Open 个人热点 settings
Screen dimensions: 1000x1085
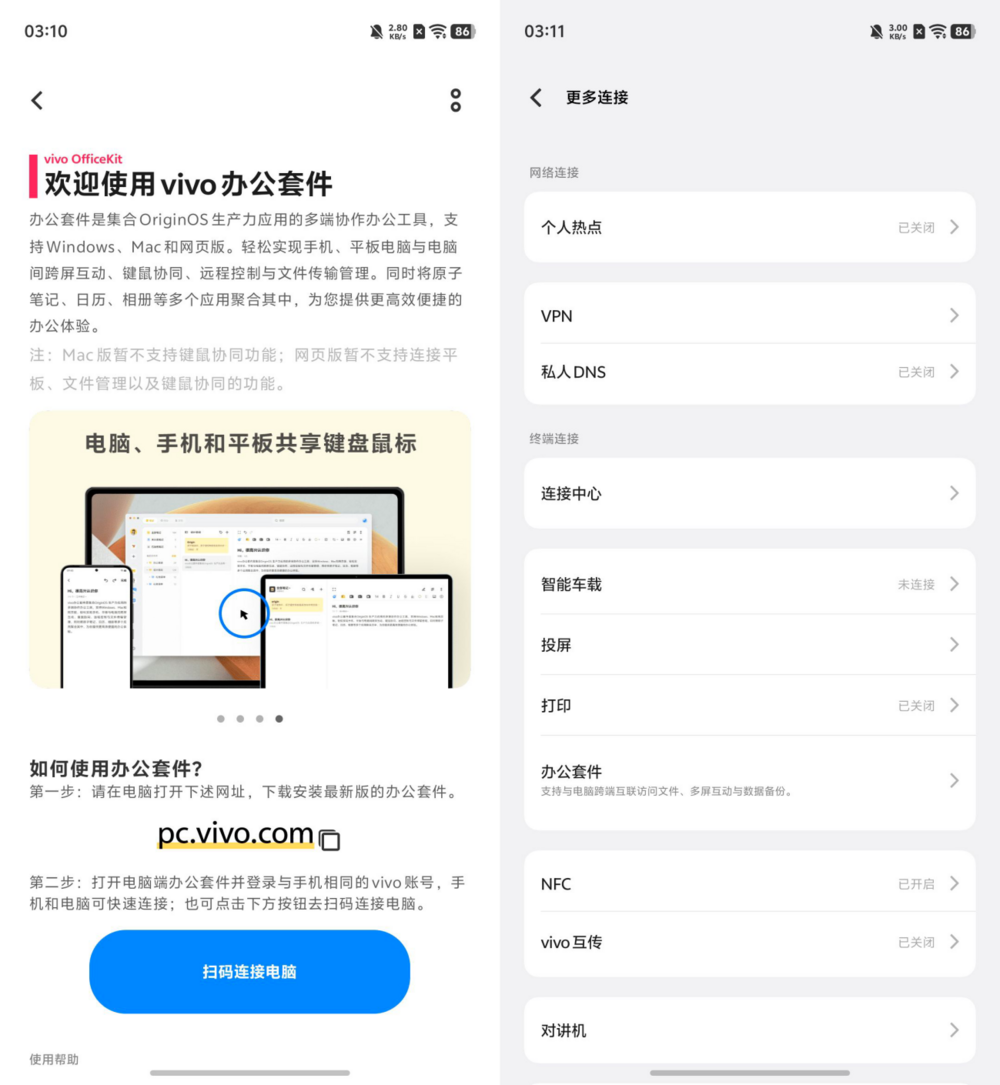pyautogui.click(x=749, y=227)
